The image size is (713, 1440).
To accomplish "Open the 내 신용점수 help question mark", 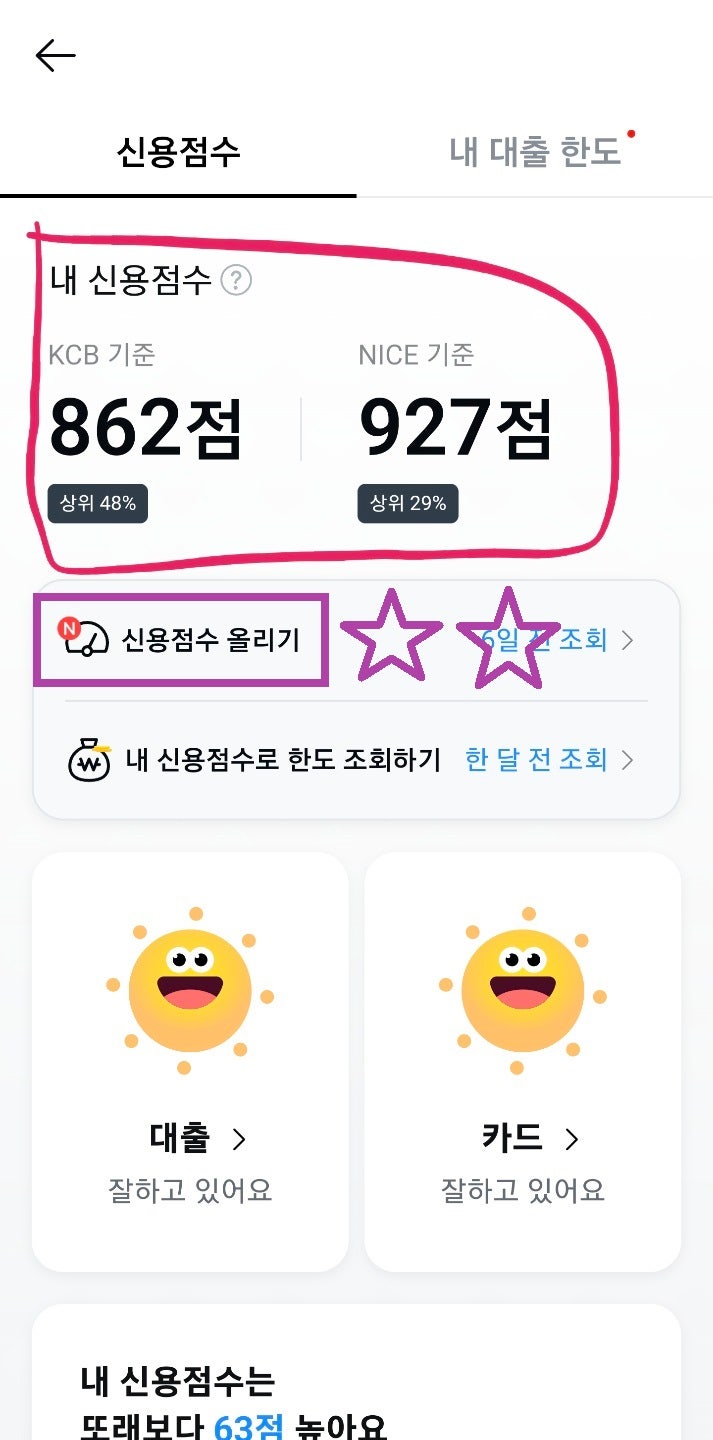I will click(x=236, y=281).
